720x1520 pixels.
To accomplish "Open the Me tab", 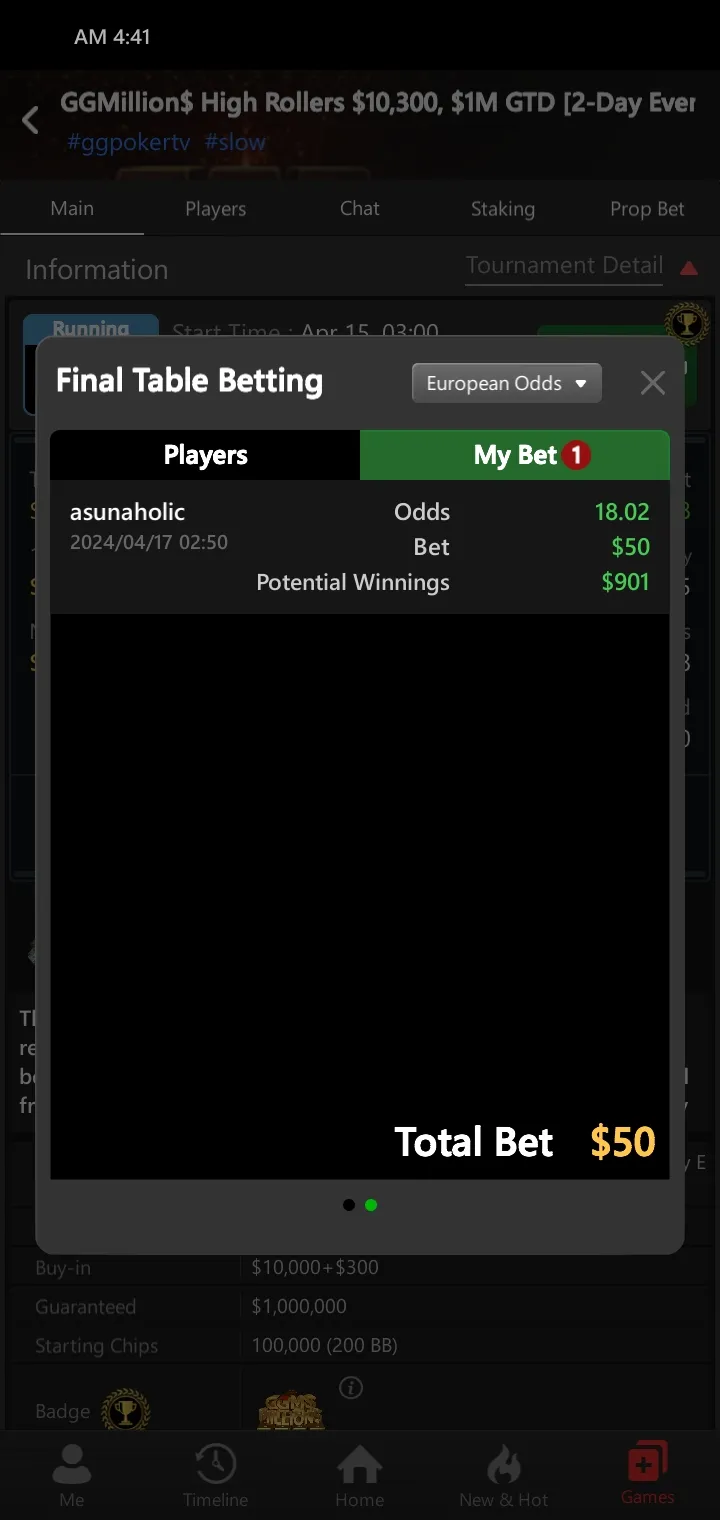I will (72, 1475).
